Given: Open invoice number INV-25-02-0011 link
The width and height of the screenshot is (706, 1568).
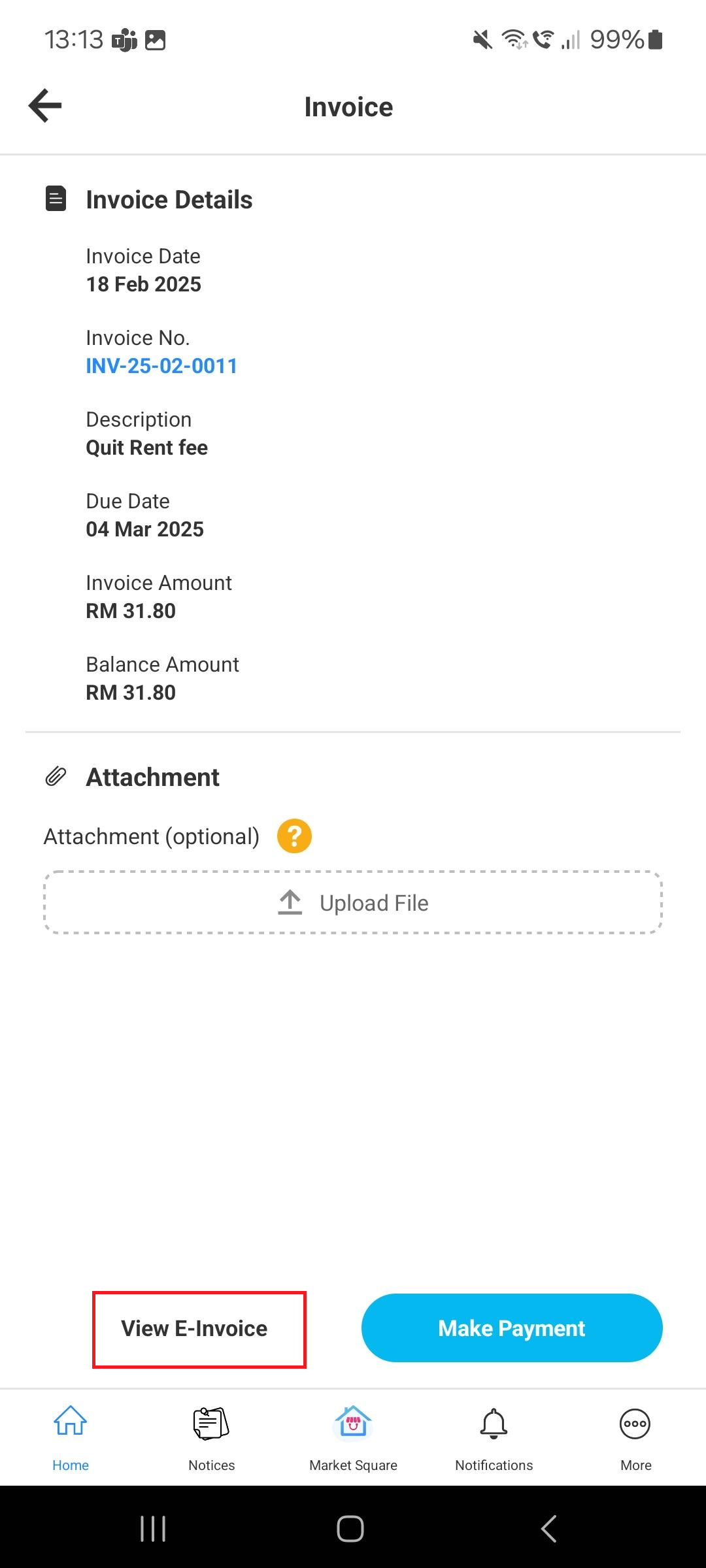Looking at the screenshot, I should click(161, 366).
